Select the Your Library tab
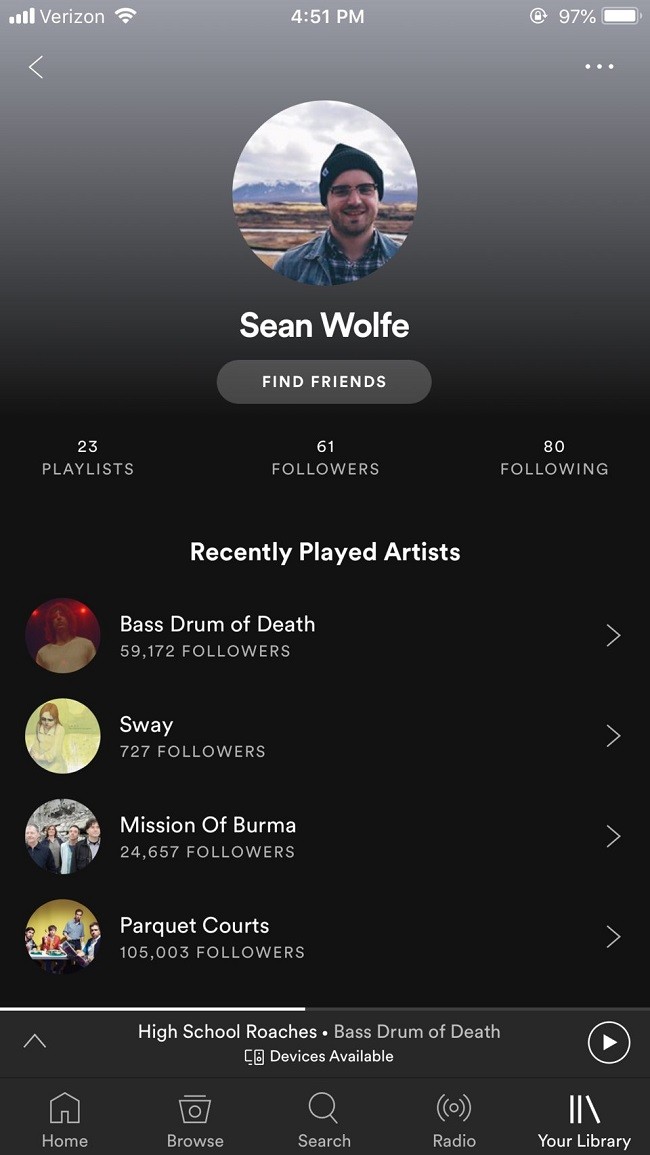 click(584, 1120)
